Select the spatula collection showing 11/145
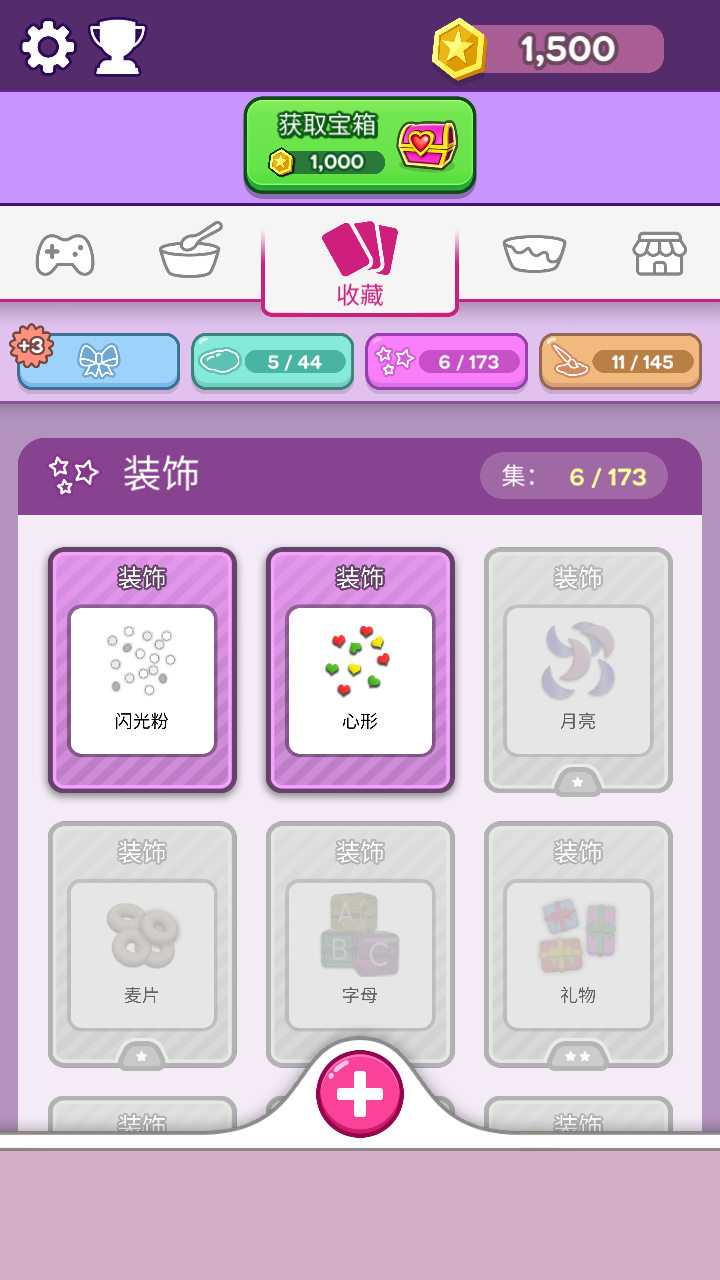Viewport: 720px width, 1280px height. point(619,361)
